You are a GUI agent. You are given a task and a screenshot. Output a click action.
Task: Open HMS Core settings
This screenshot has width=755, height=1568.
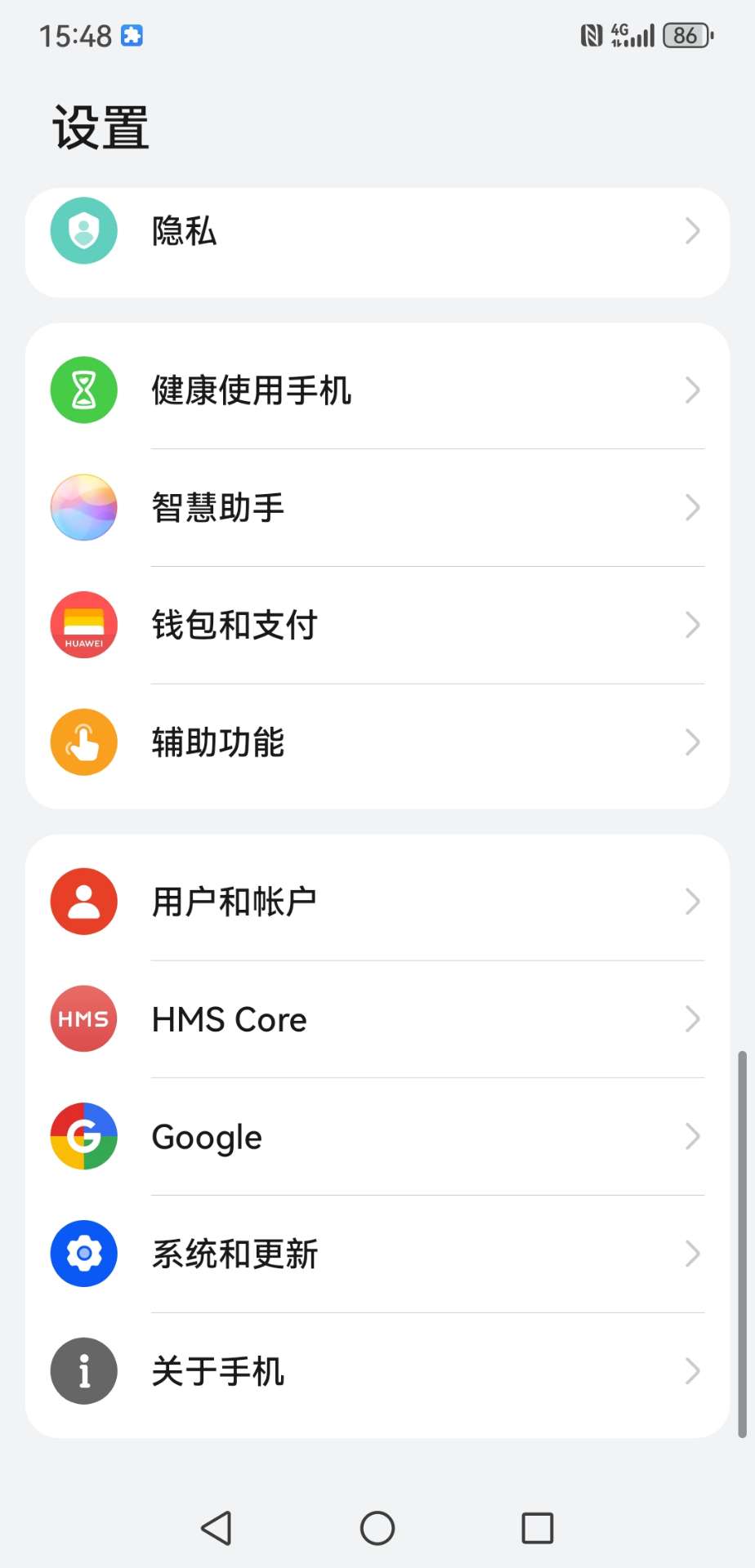pos(377,1019)
